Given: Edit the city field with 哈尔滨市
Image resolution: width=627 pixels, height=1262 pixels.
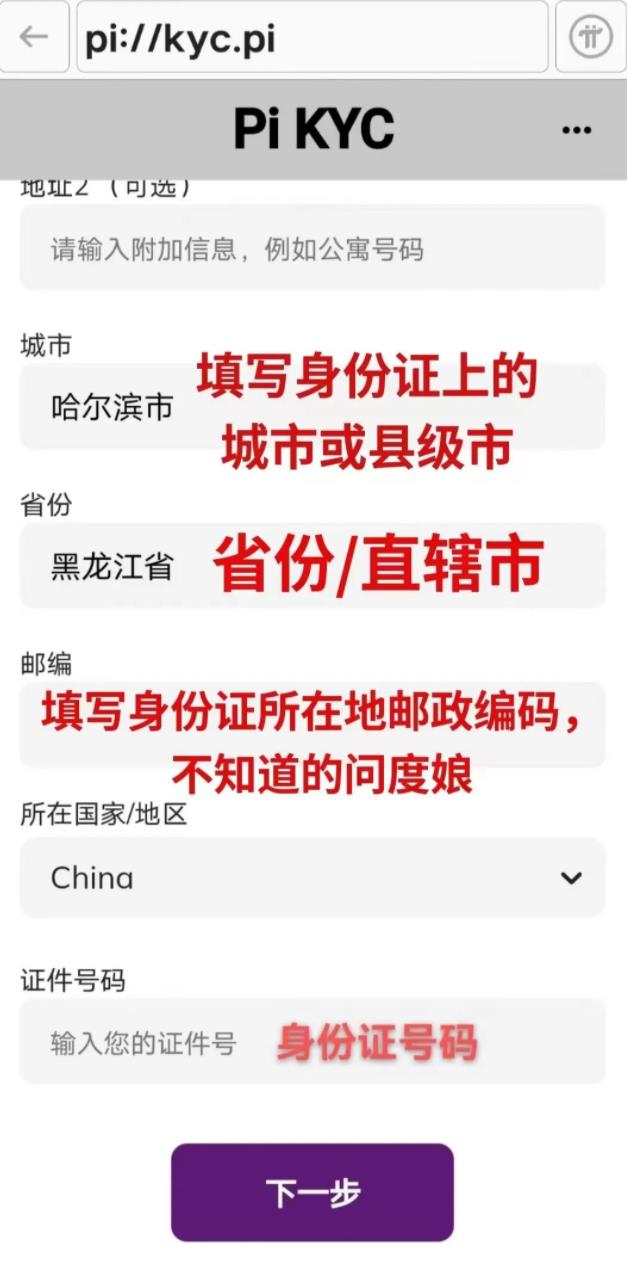Looking at the screenshot, I should (312, 406).
